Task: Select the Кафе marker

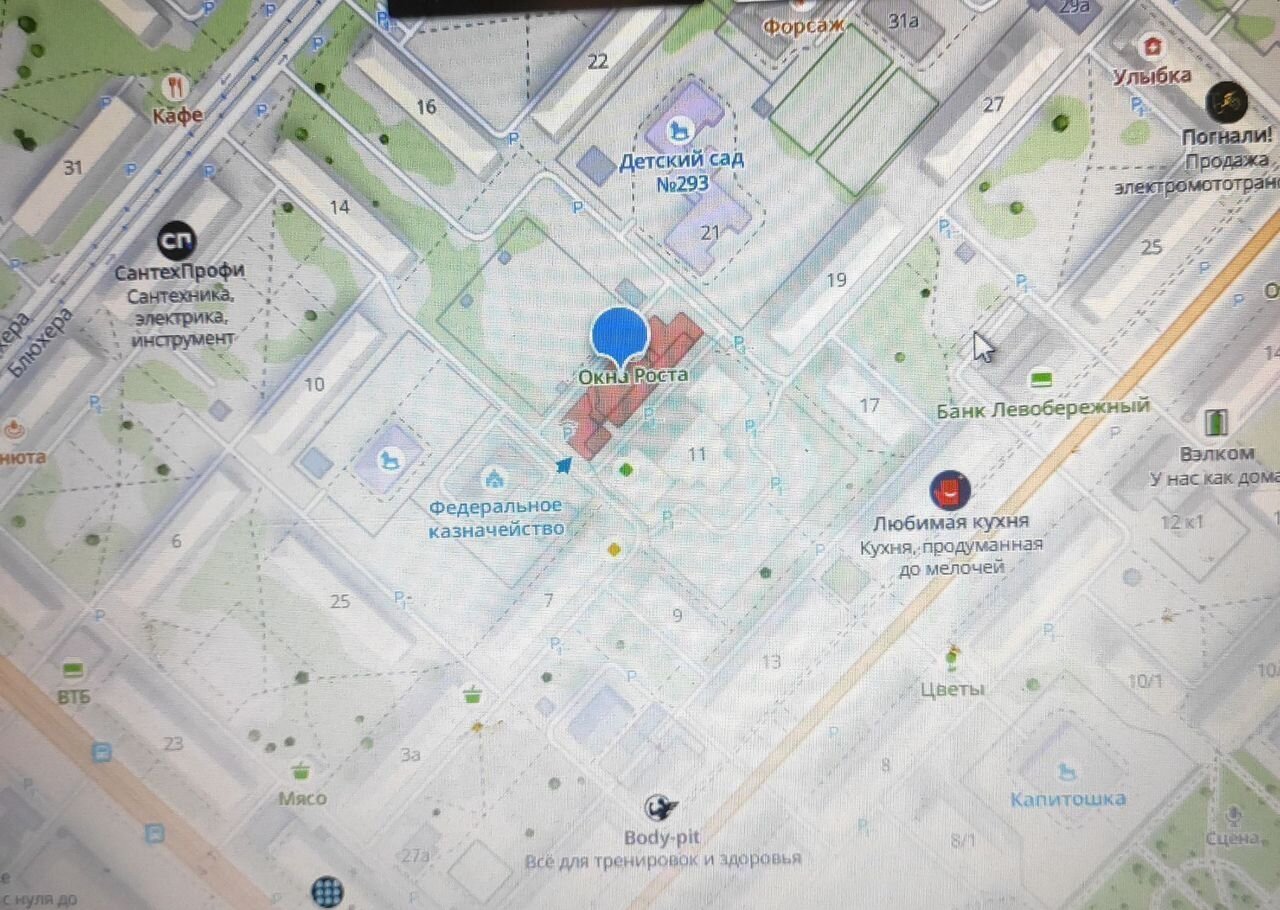Action: click(177, 86)
